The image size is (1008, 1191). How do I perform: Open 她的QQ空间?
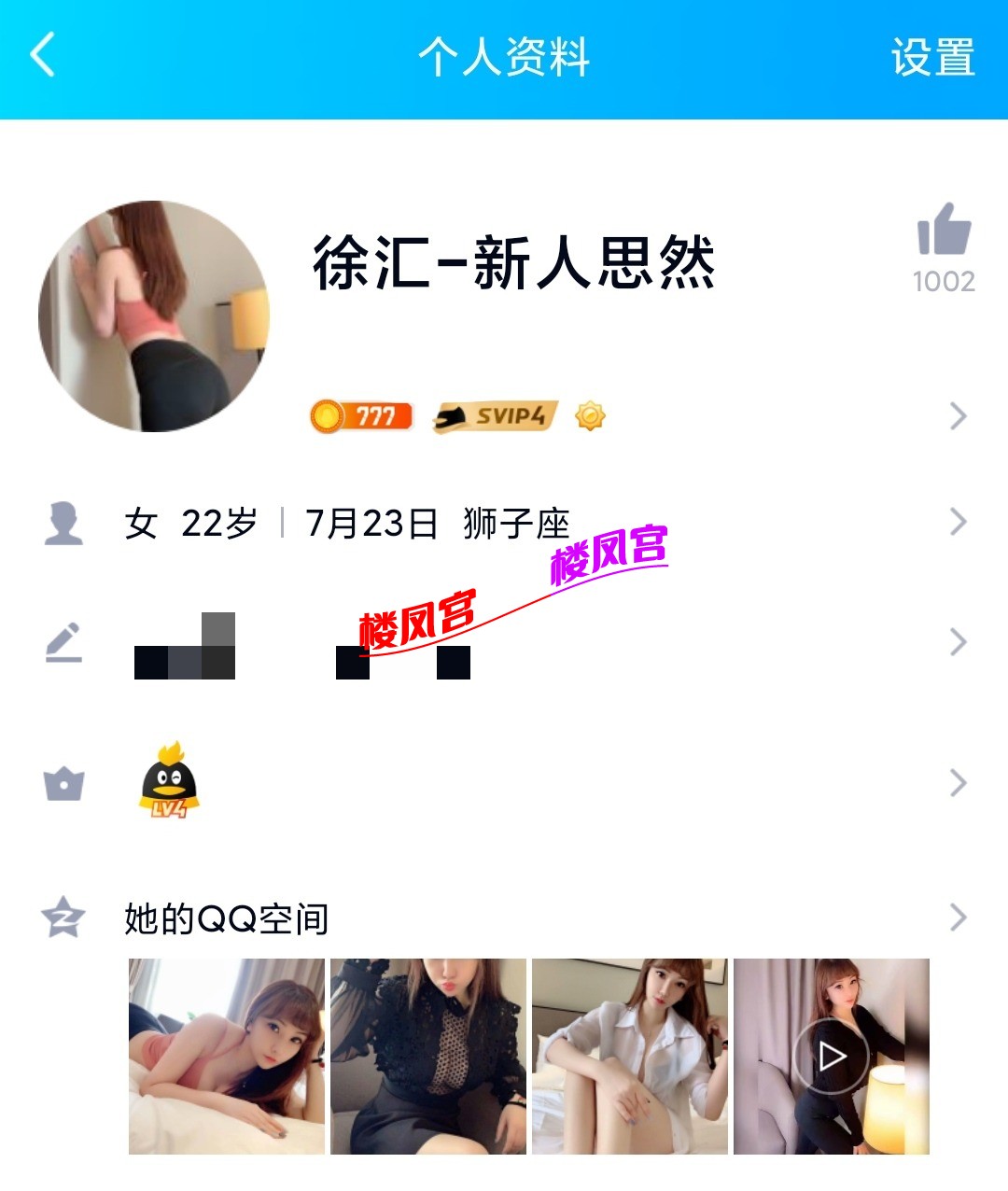[x=227, y=918]
